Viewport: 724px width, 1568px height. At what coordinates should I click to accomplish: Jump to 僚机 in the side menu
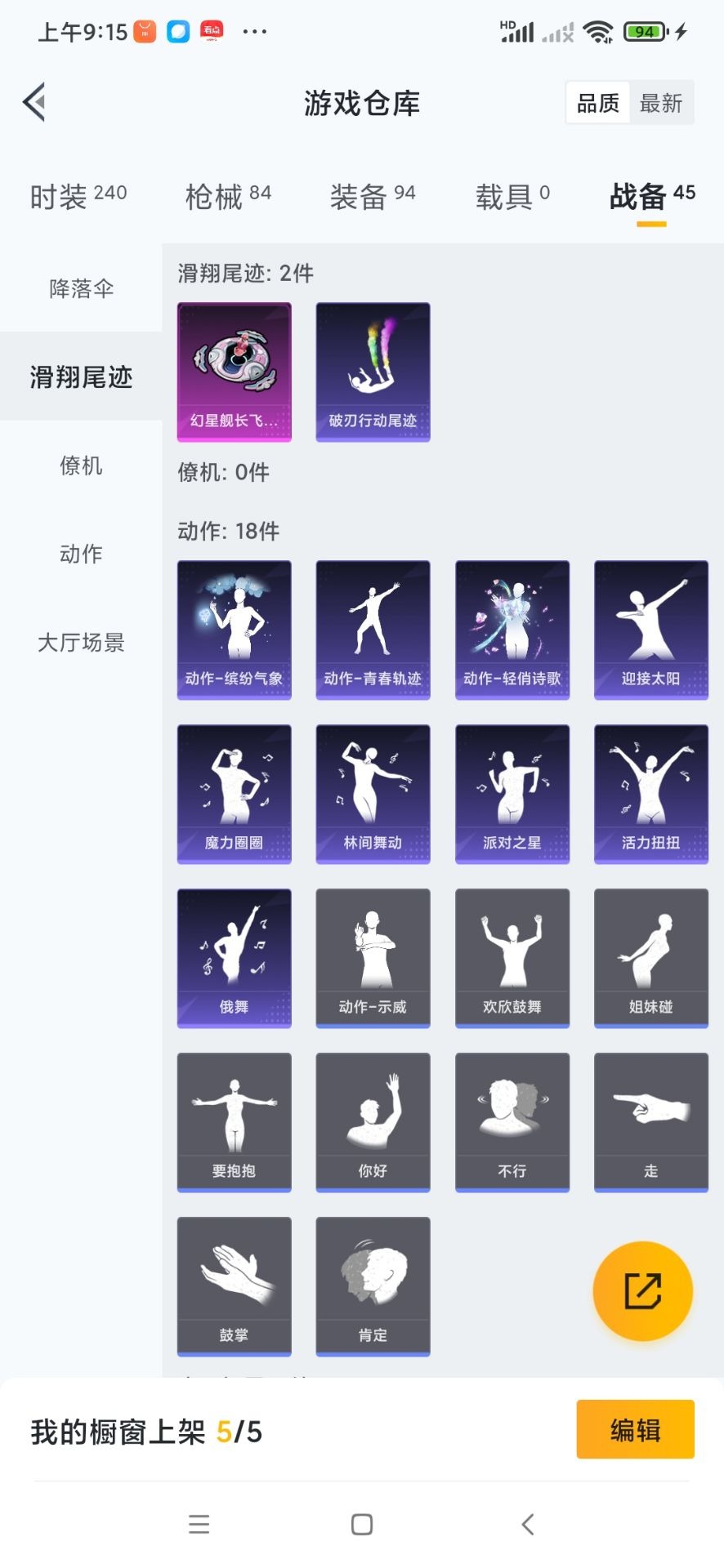coord(81,465)
